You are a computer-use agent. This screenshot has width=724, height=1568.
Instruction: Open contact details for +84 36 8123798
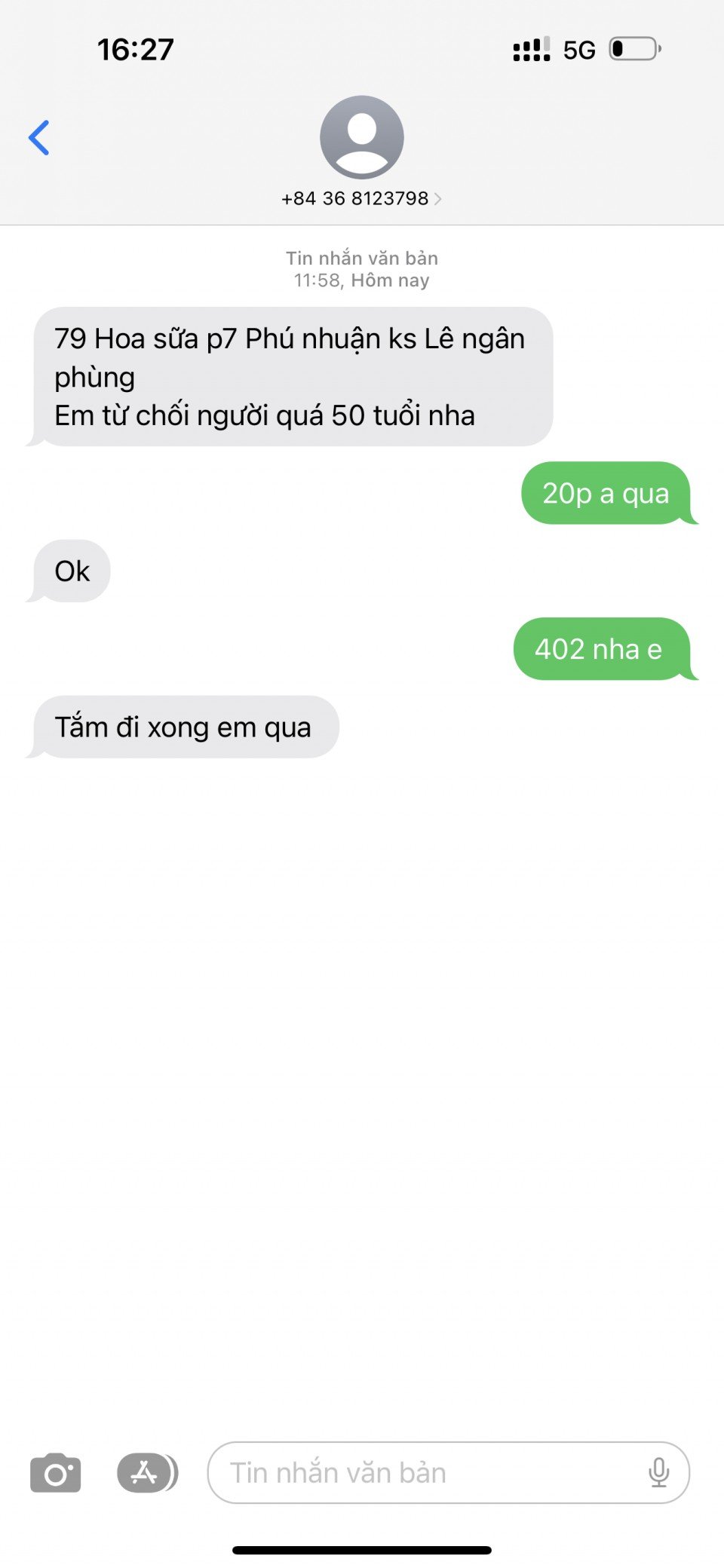(361, 198)
